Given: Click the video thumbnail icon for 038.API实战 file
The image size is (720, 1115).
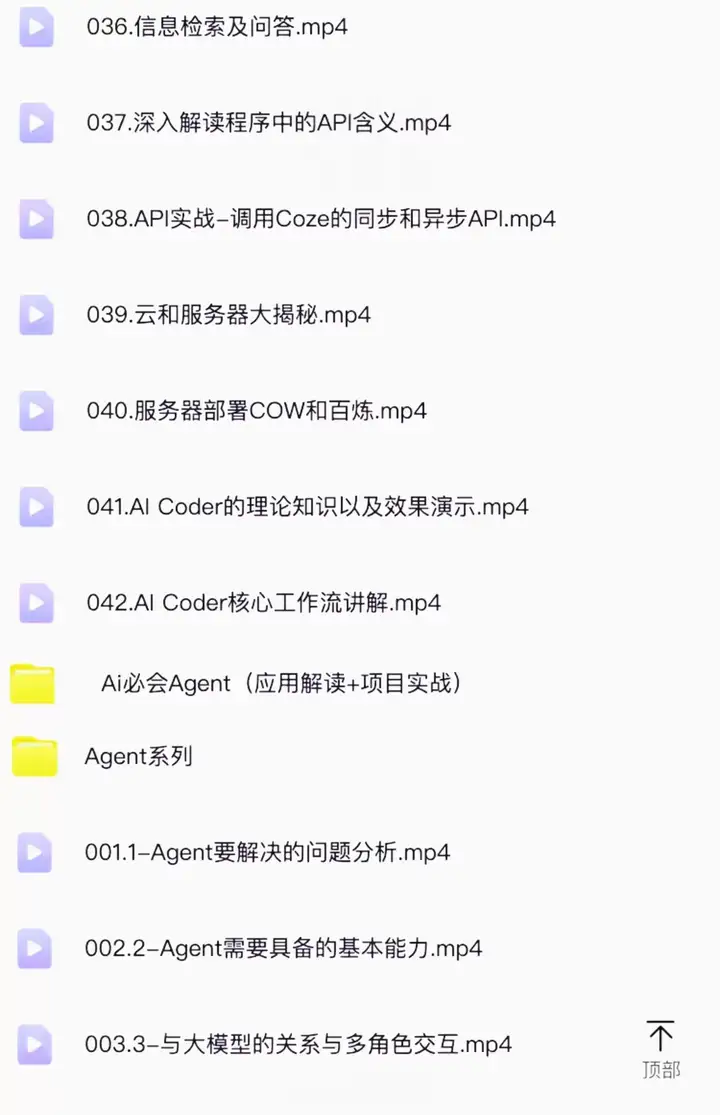Looking at the screenshot, I should point(35,220).
